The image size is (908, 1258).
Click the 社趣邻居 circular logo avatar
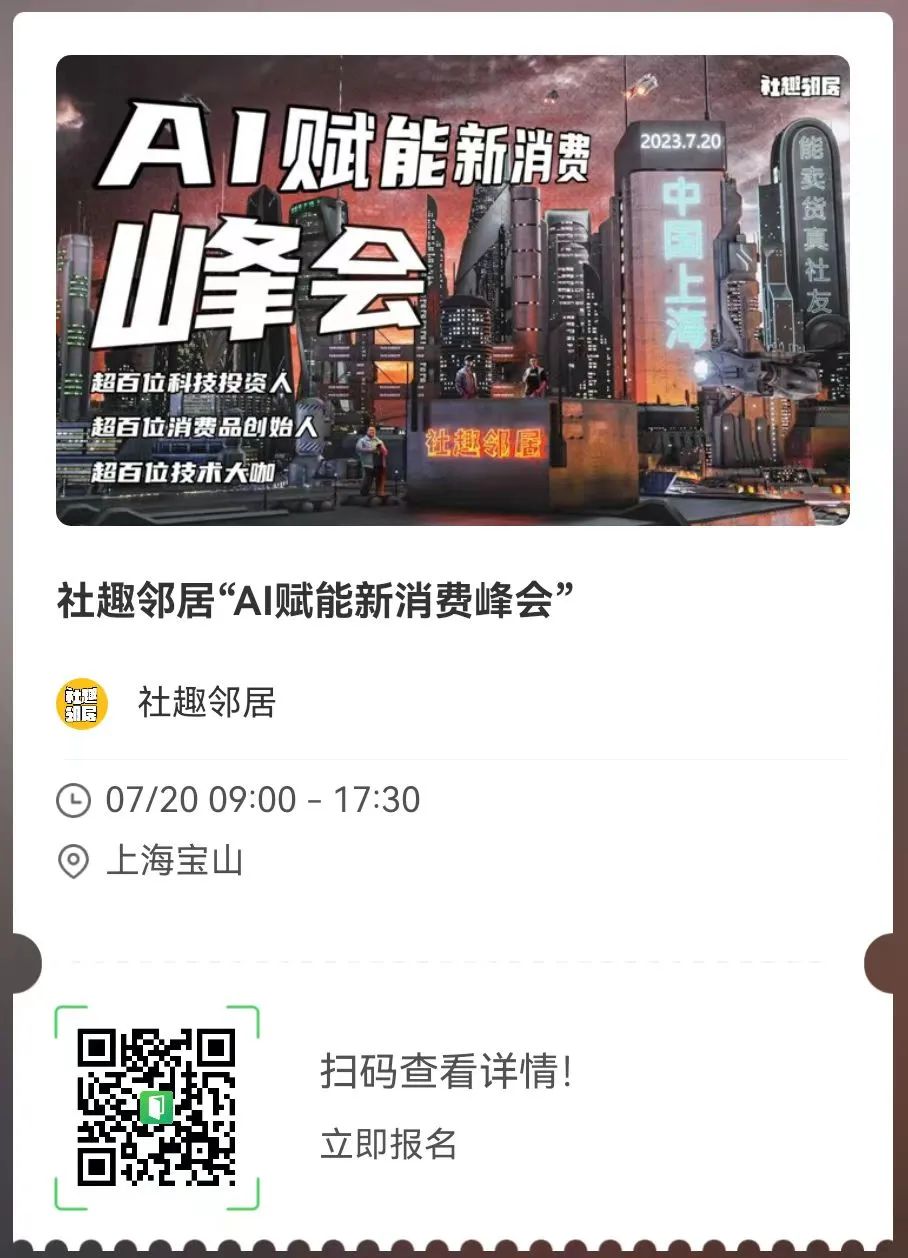pyautogui.click(x=82, y=705)
